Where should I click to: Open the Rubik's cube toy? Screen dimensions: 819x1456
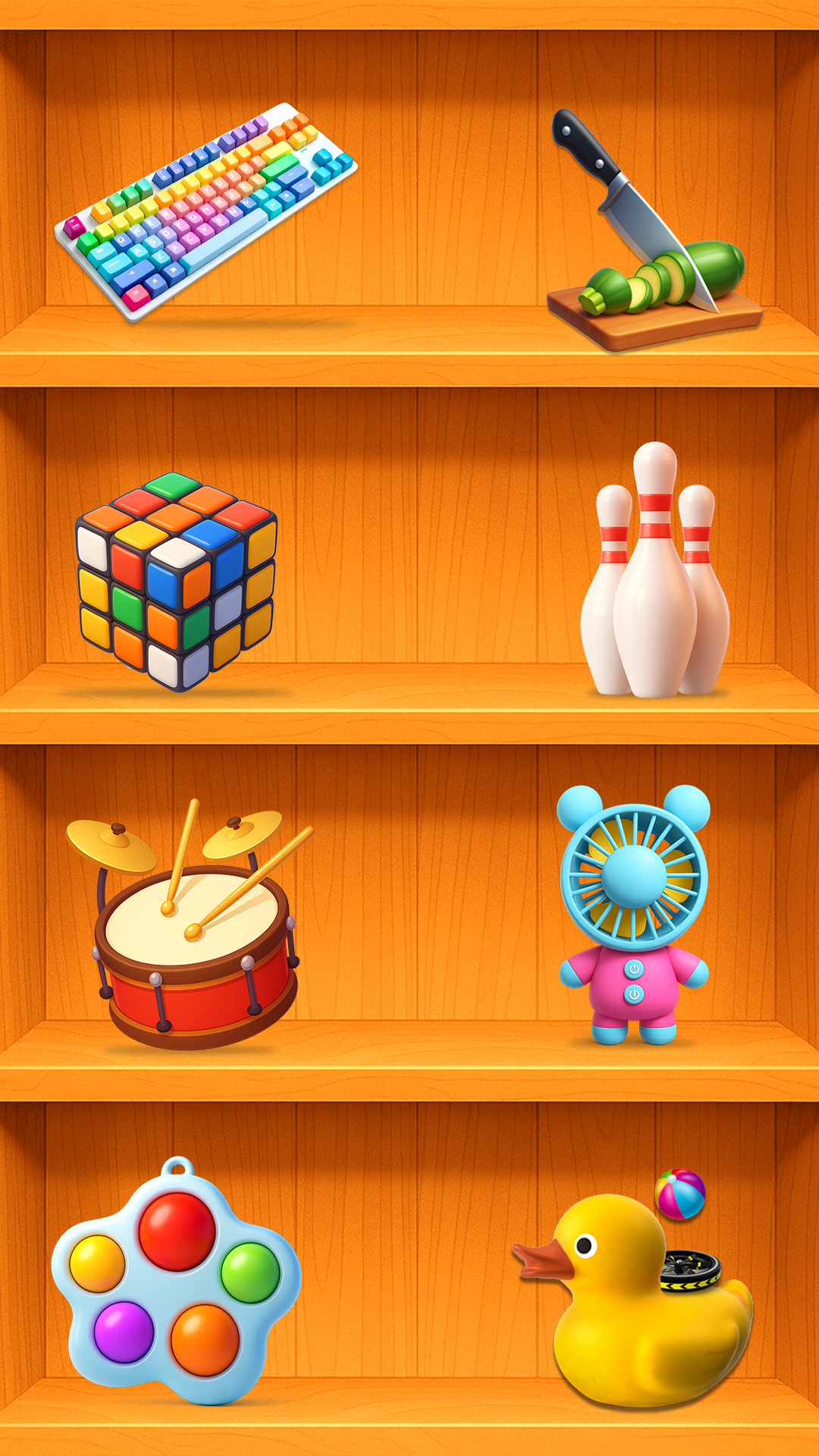176,580
